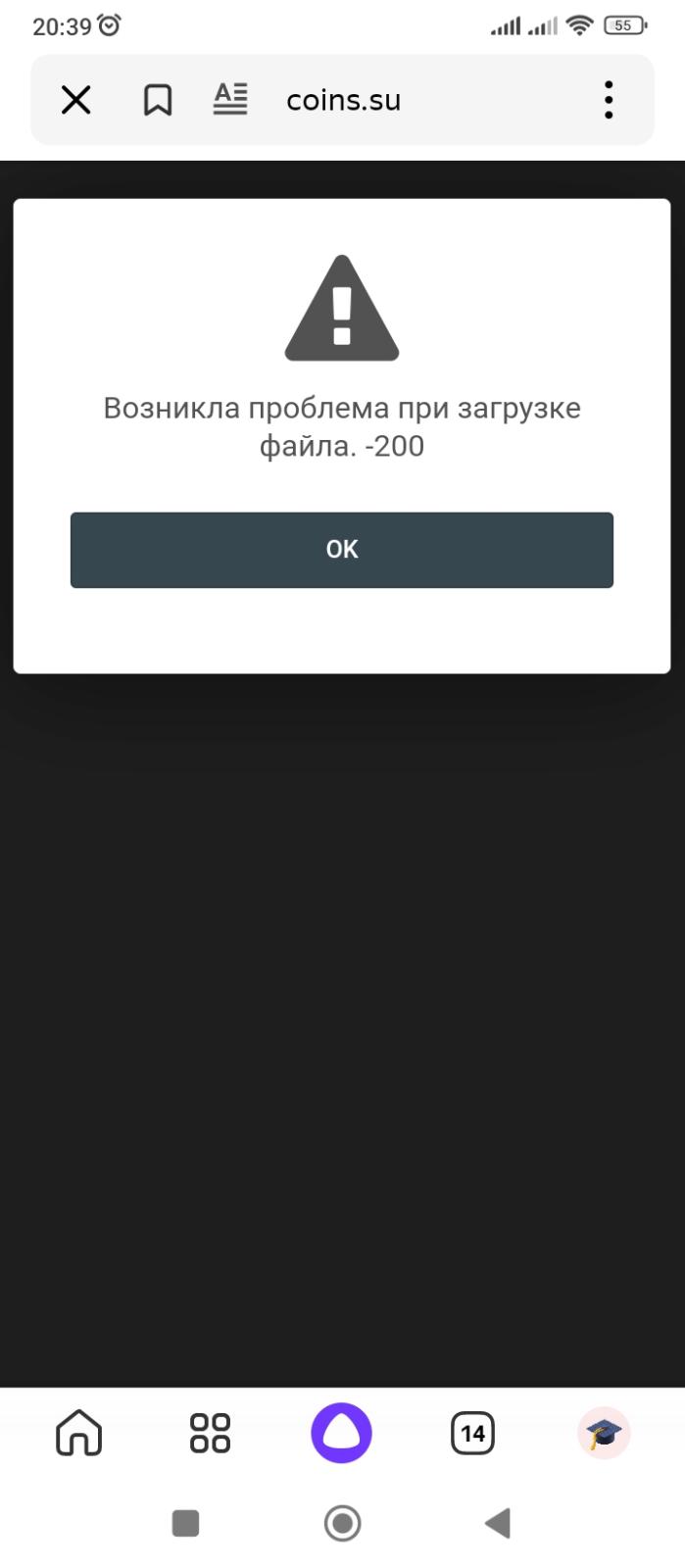This screenshot has height=1568, width=685.
Task: Dismiss the error dialog with OK
Action: (x=341, y=550)
